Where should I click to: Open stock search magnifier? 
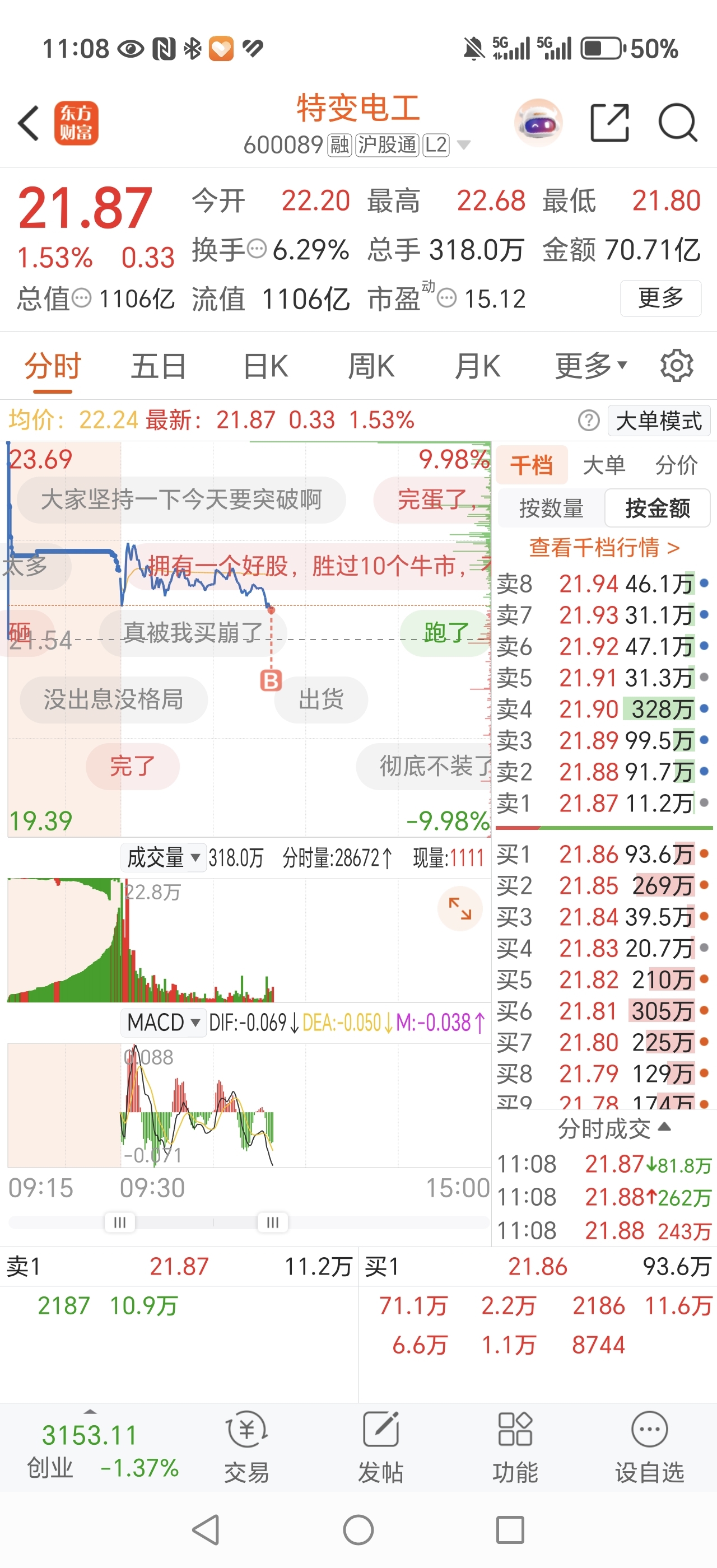(677, 123)
